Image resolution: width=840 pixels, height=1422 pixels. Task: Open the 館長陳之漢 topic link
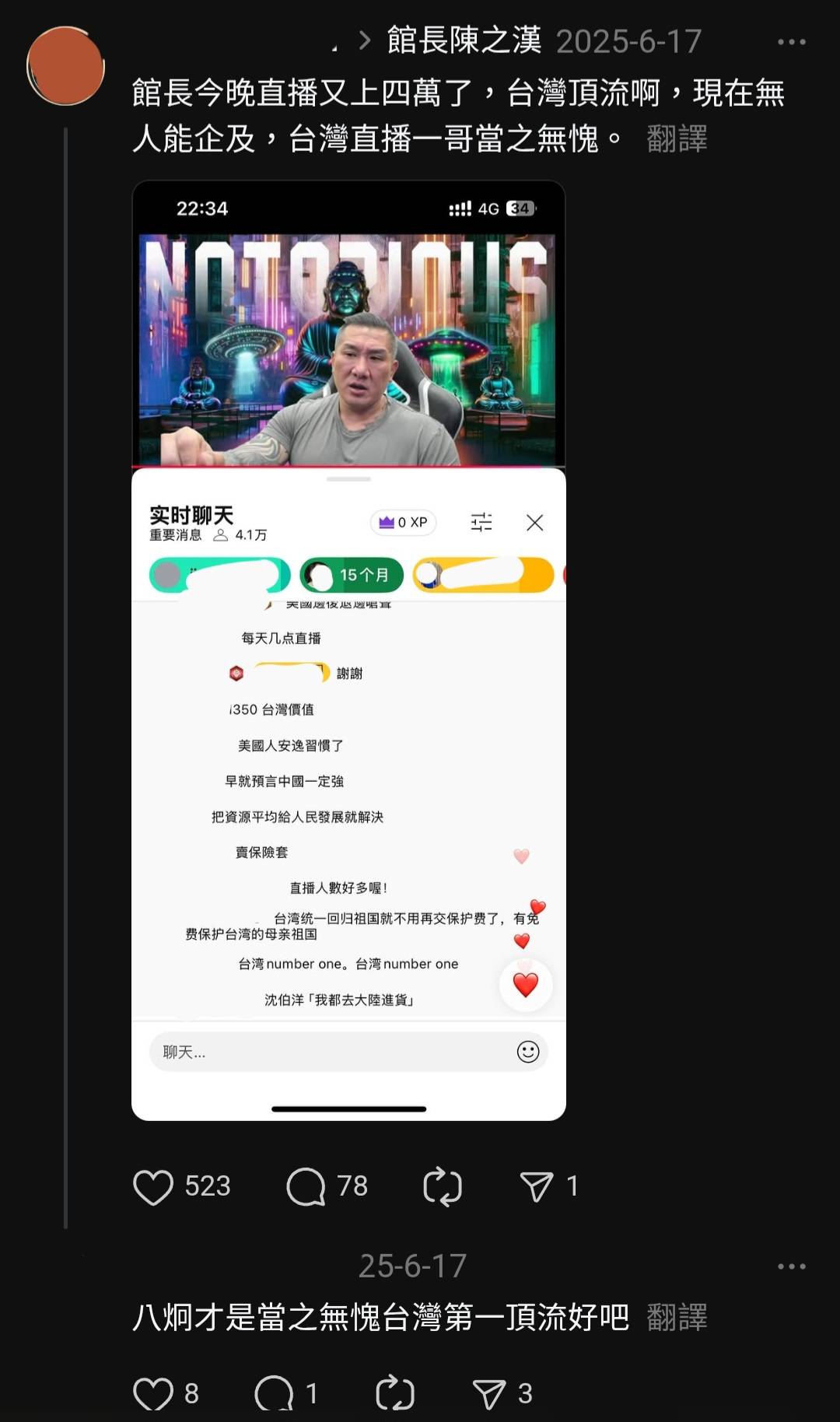tap(464, 41)
